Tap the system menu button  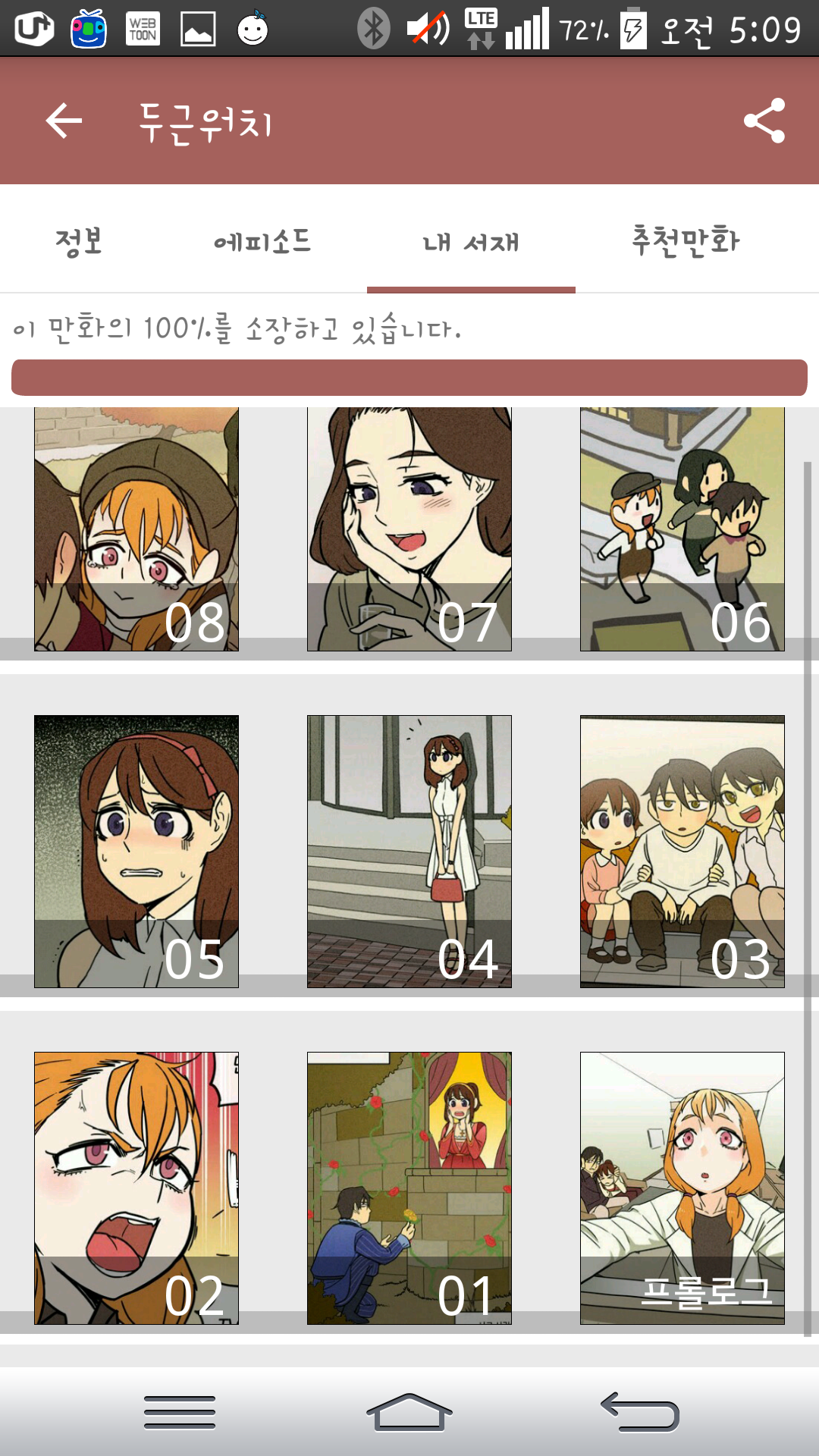click(x=180, y=1413)
